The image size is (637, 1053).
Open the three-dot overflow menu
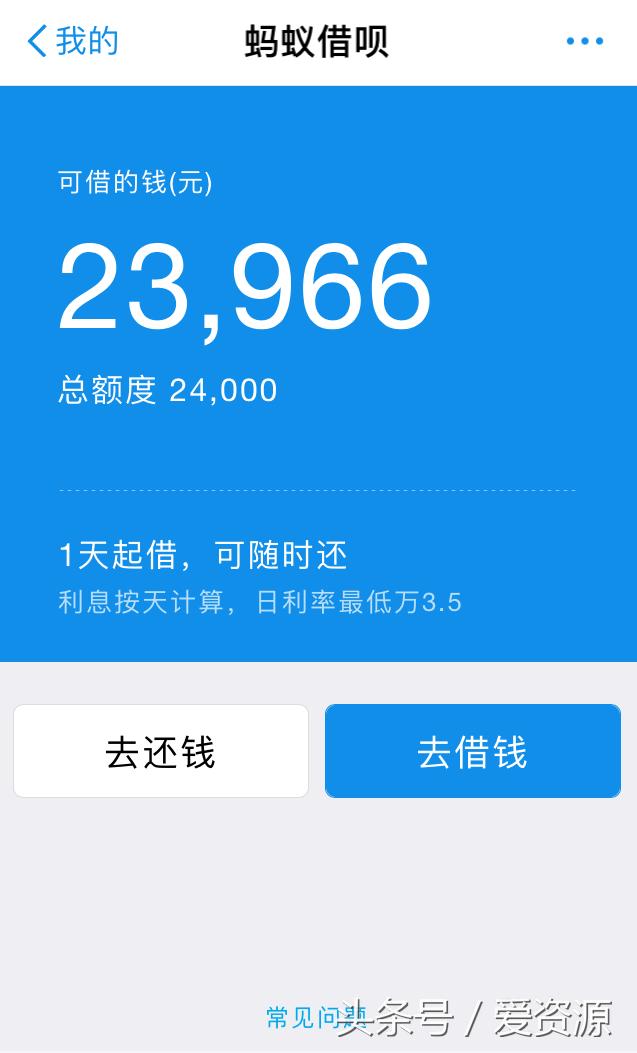pyautogui.click(x=584, y=41)
